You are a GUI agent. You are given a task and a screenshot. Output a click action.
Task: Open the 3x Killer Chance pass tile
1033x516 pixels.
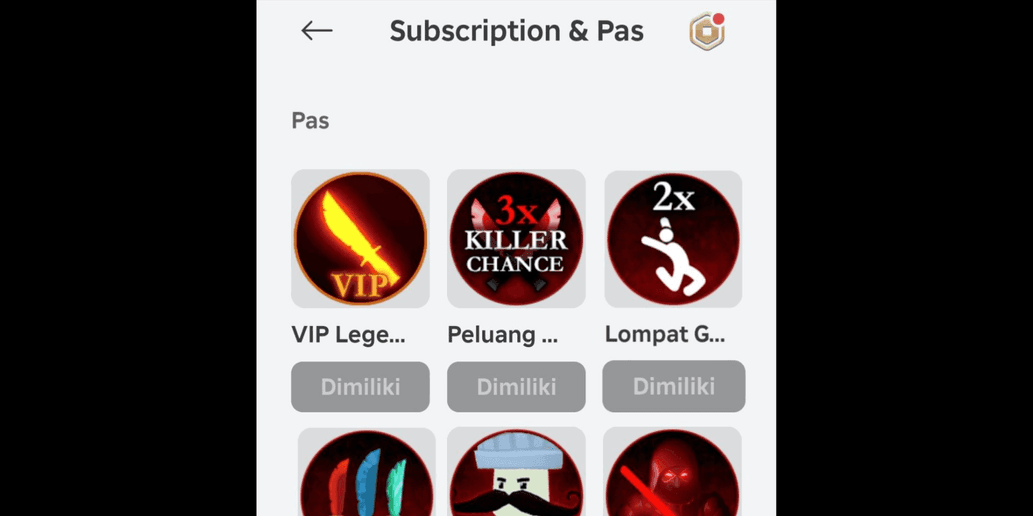(x=516, y=239)
